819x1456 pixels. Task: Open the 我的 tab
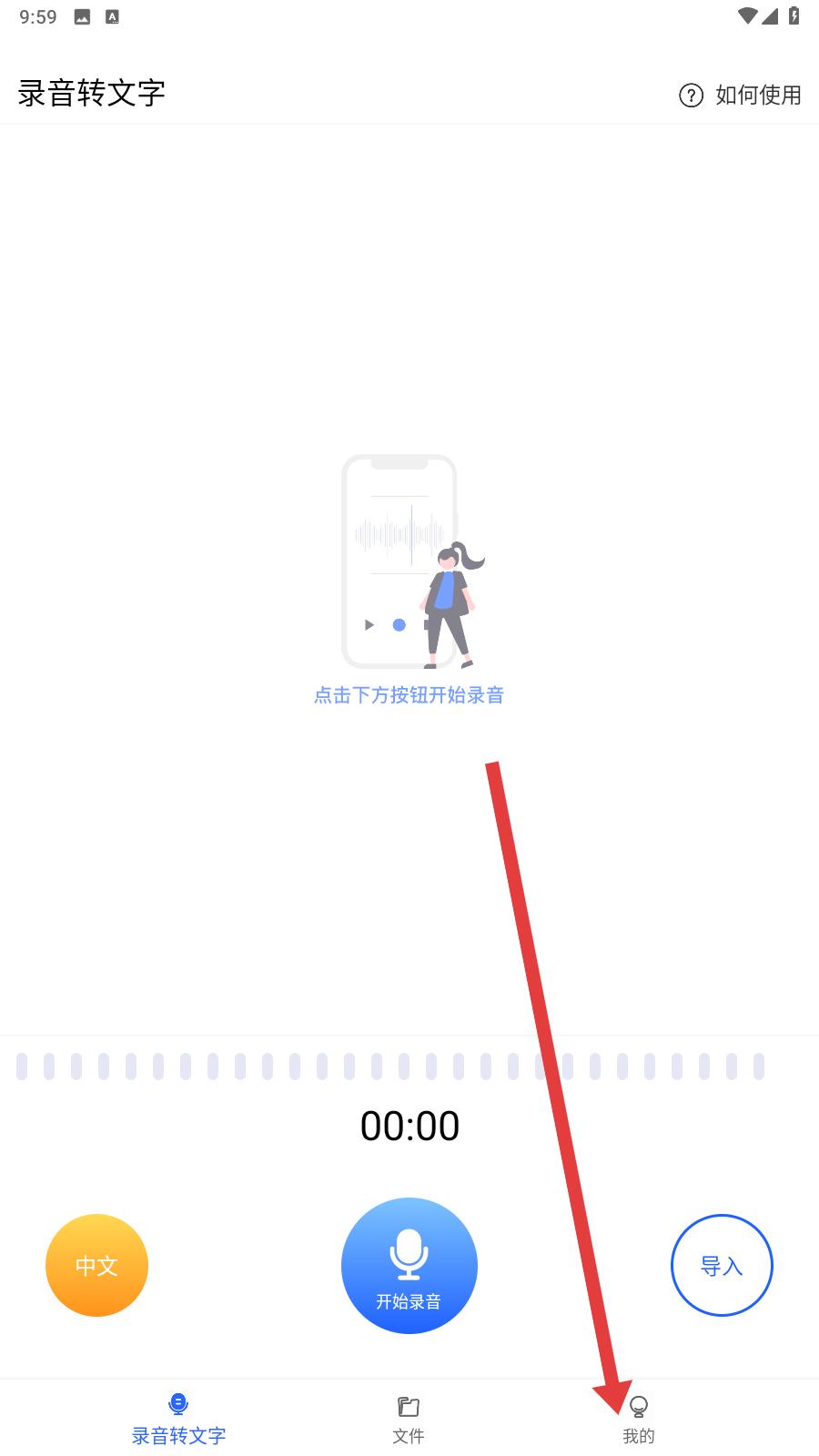639,1421
